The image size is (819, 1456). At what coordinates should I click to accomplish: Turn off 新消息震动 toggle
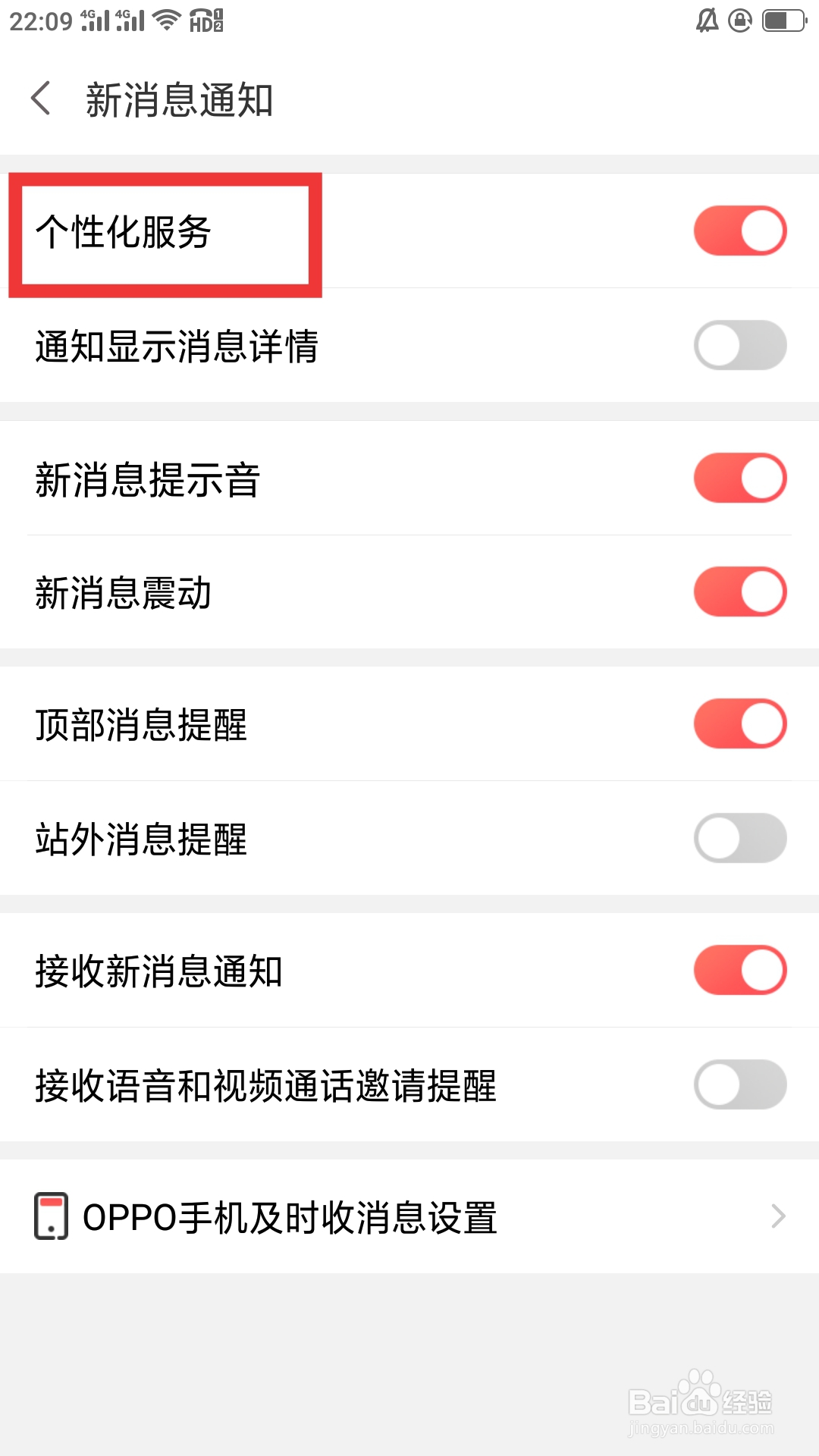[x=740, y=591]
